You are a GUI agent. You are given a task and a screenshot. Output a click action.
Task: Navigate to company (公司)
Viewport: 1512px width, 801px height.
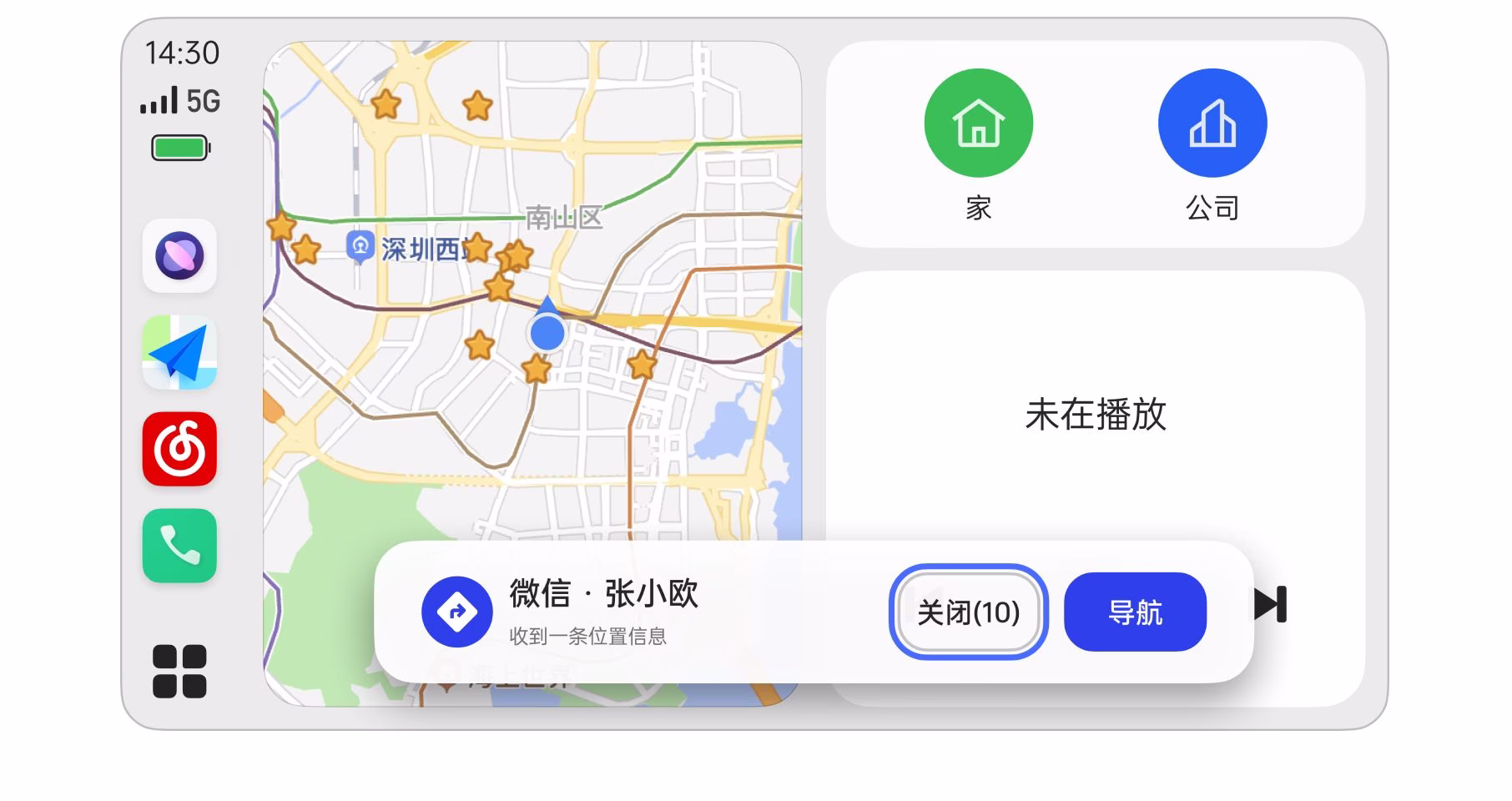pos(1212,123)
